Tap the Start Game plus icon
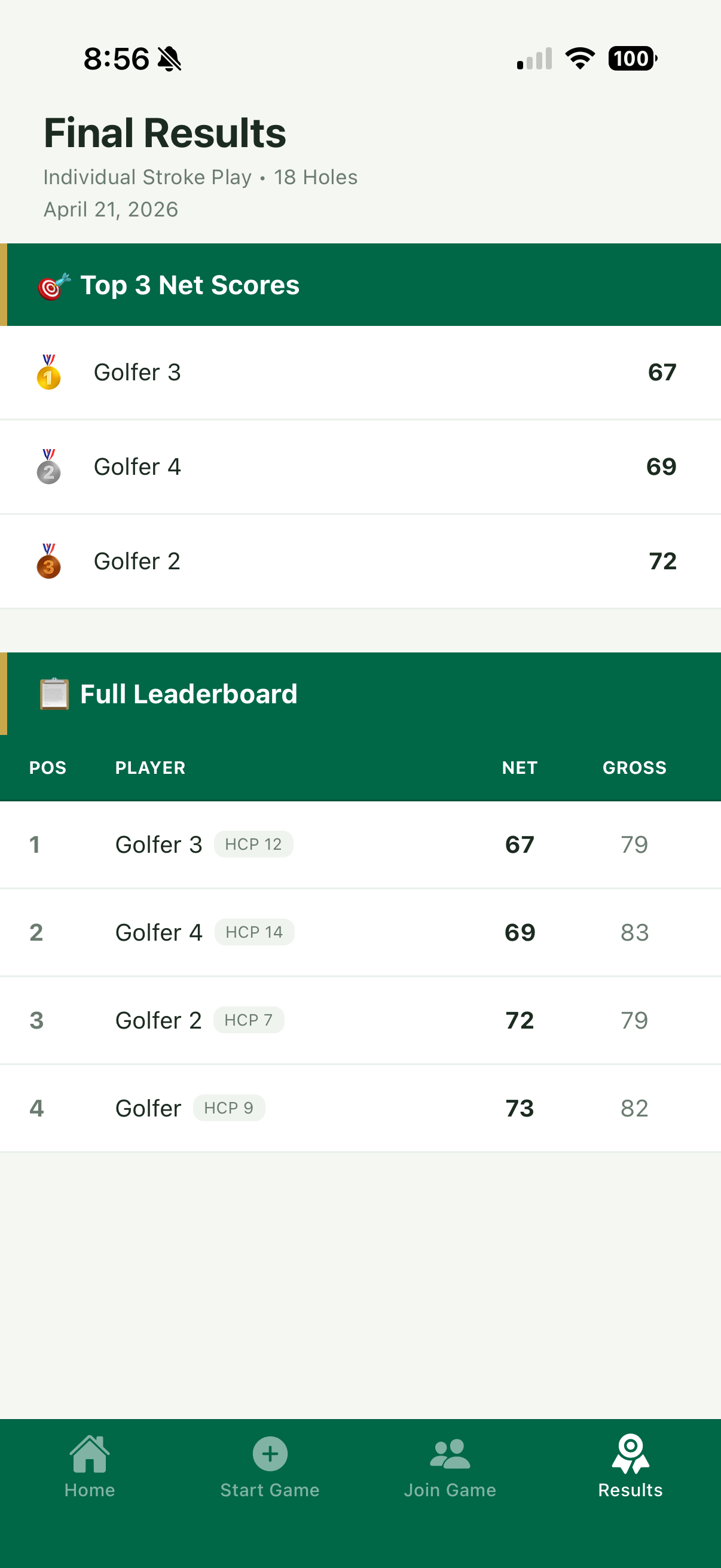The height and width of the screenshot is (1568, 721). coord(270,1455)
